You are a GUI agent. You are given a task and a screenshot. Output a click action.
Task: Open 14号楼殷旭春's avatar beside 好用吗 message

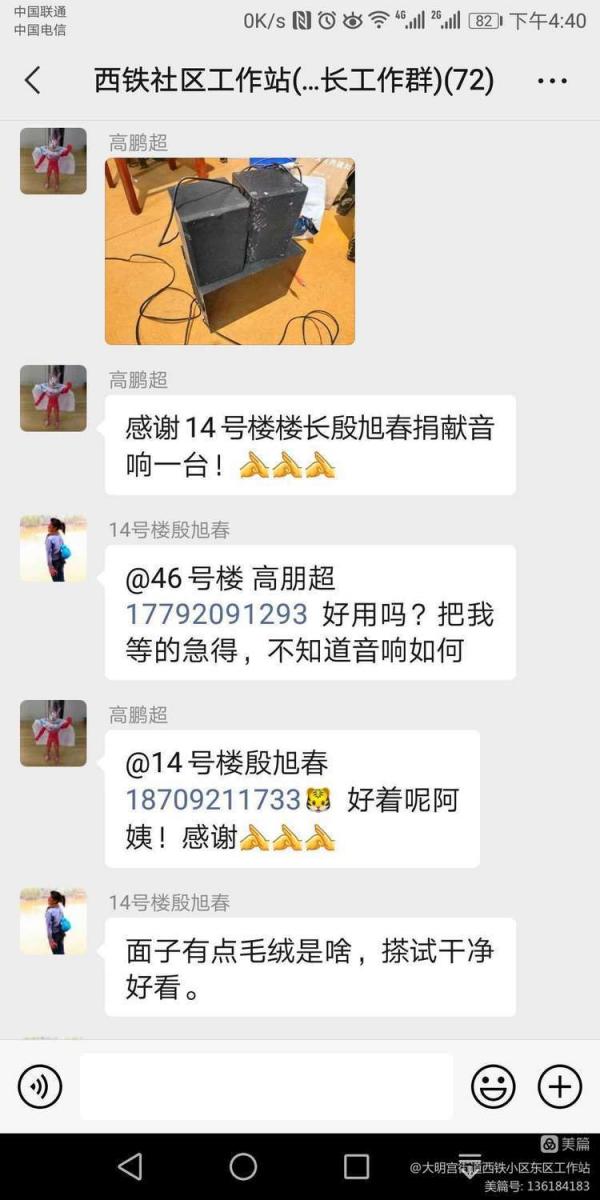click(x=53, y=549)
